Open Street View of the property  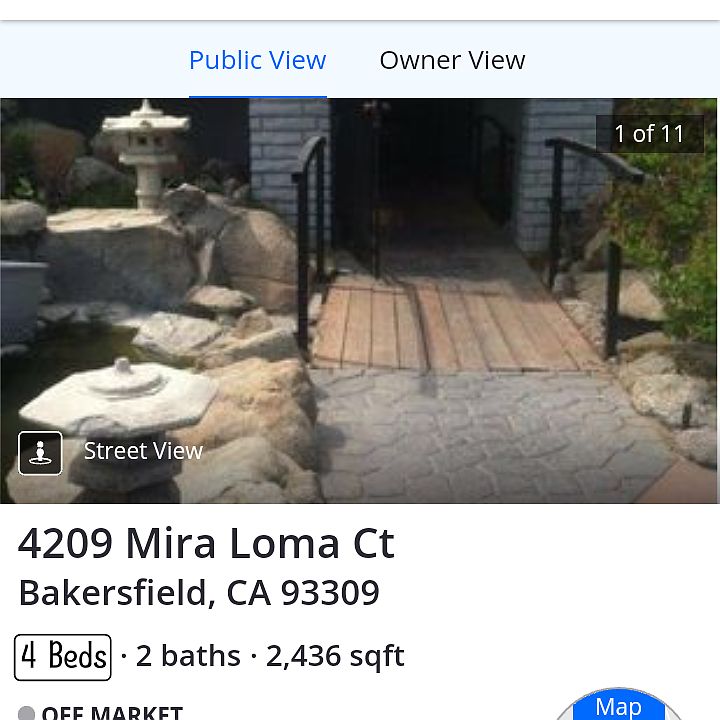click(x=111, y=452)
